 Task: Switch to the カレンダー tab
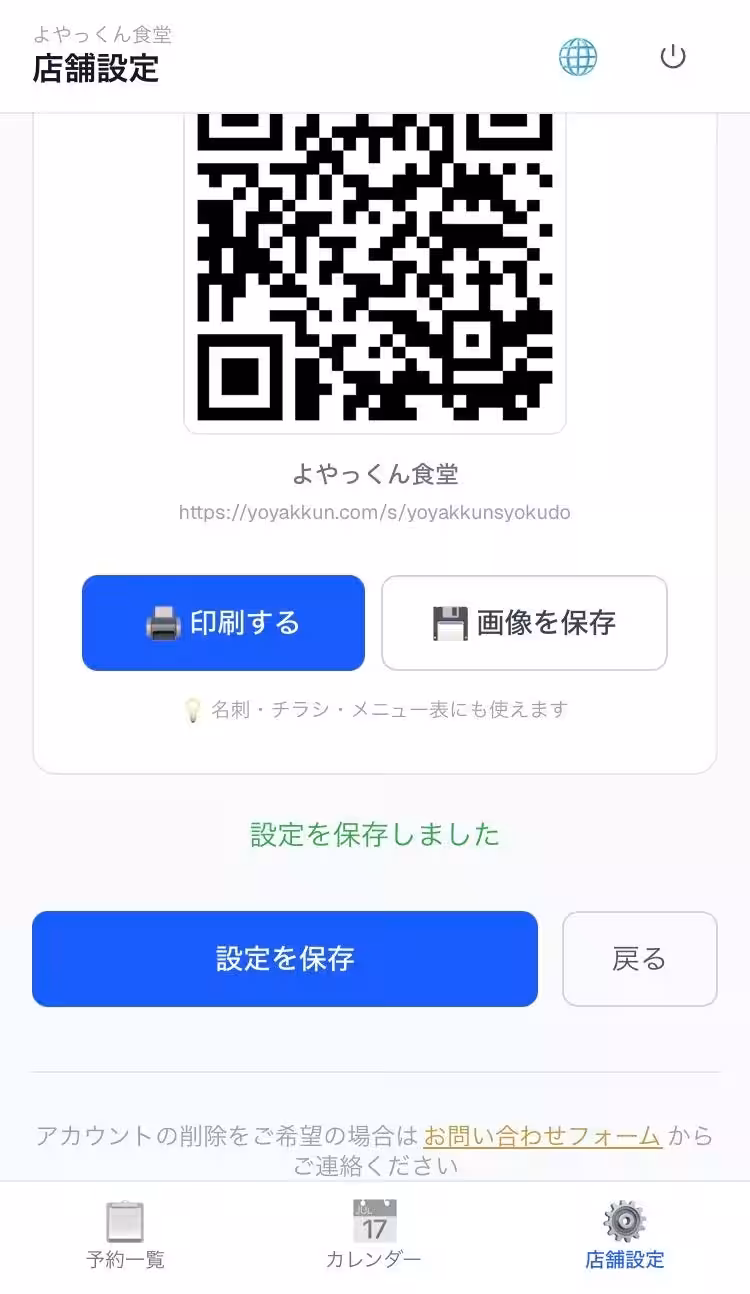pyautogui.click(x=376, y=1260)
